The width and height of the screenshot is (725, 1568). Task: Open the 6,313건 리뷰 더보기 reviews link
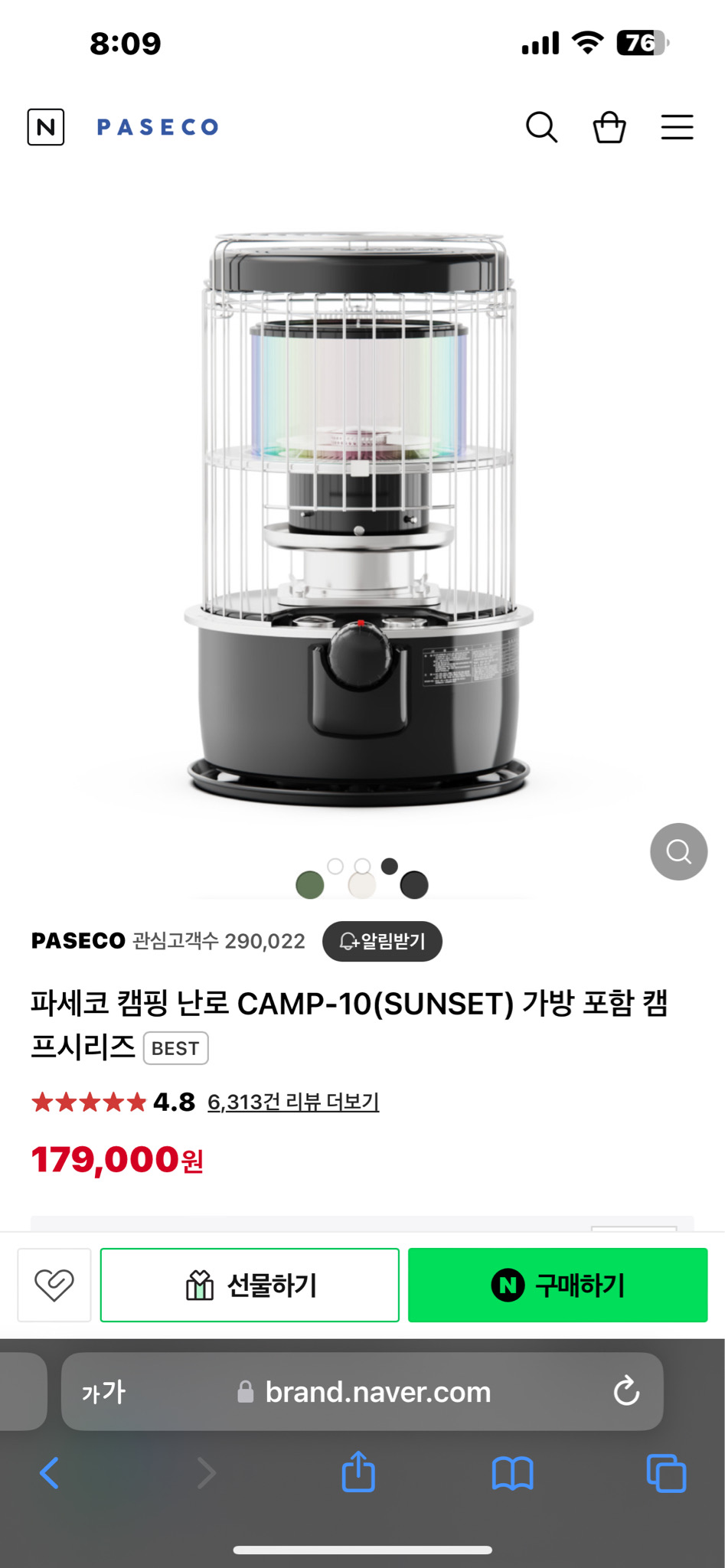coord(295,1102)
